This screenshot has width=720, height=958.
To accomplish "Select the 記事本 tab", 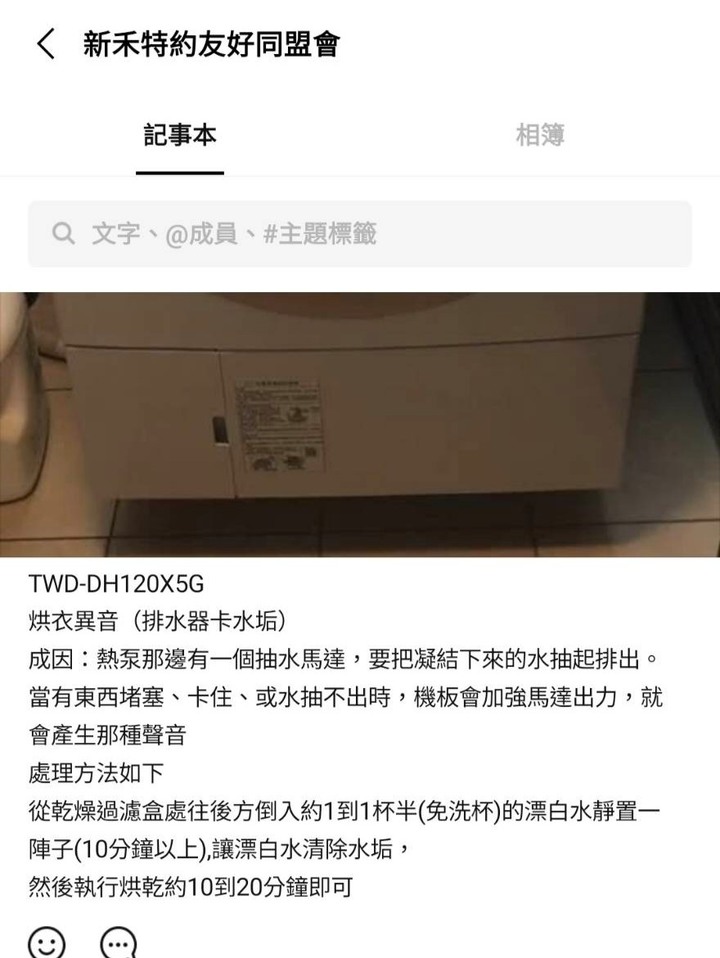I will (180, 135).
